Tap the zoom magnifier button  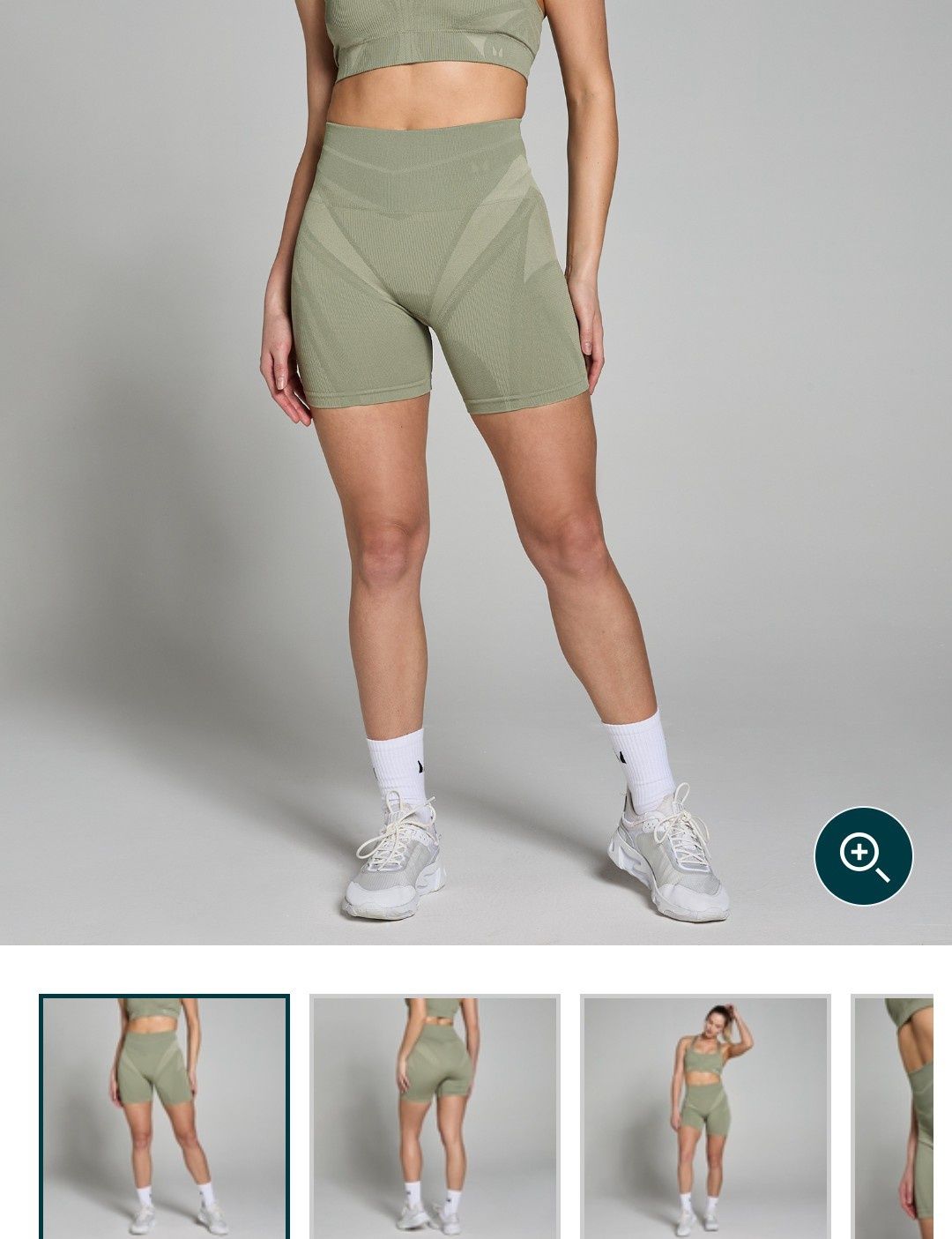click(x=863, y=855)
